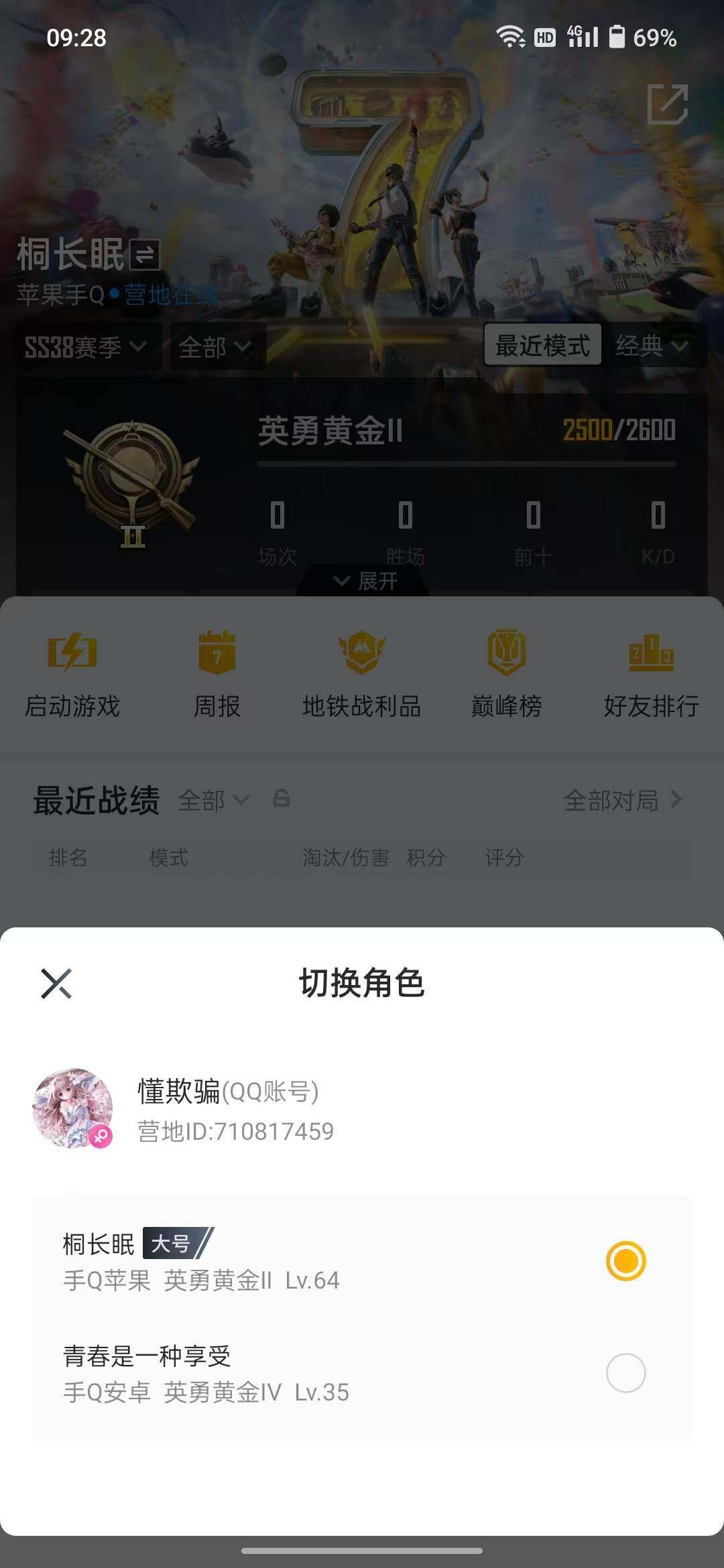Select the 桐长眠 account radio button

626,1260
